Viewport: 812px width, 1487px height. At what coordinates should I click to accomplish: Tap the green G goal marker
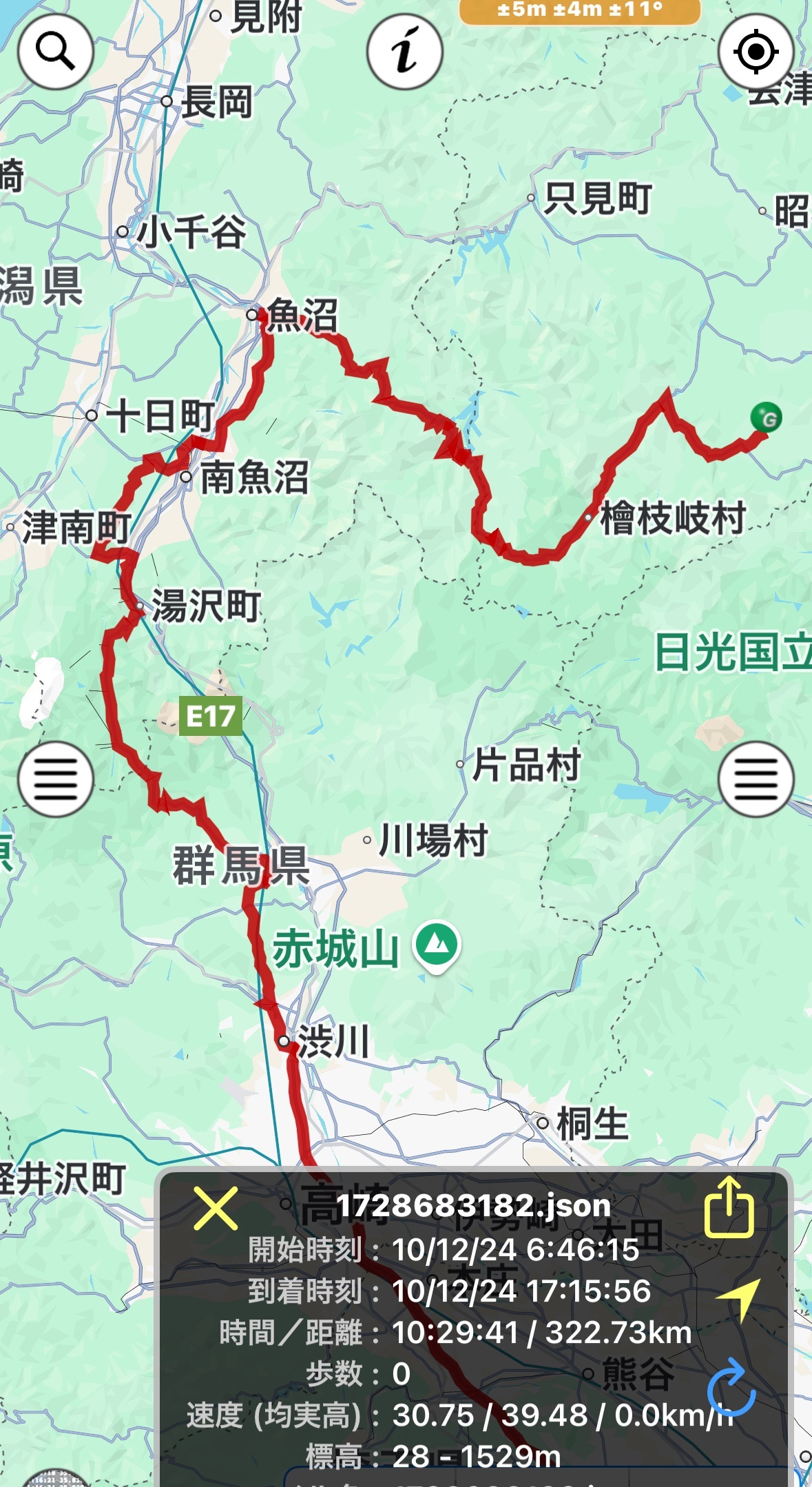767,418
